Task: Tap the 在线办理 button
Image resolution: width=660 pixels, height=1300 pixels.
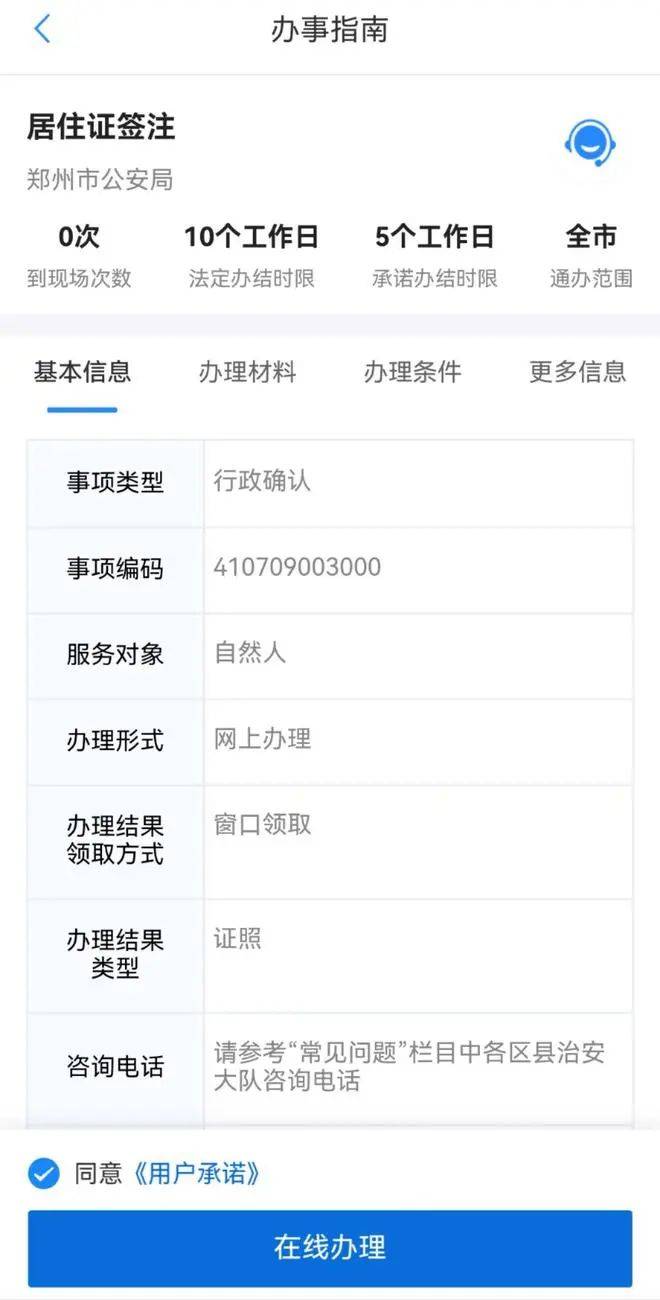Action: point(330,1248)
